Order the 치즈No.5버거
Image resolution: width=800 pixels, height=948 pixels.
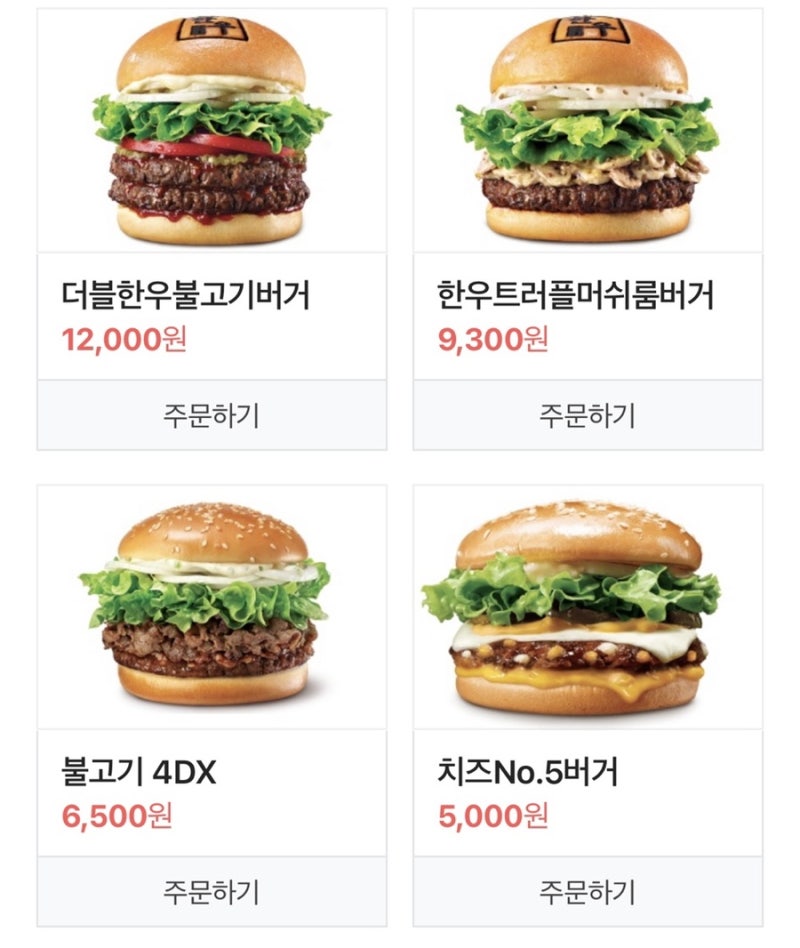(587, 891)
